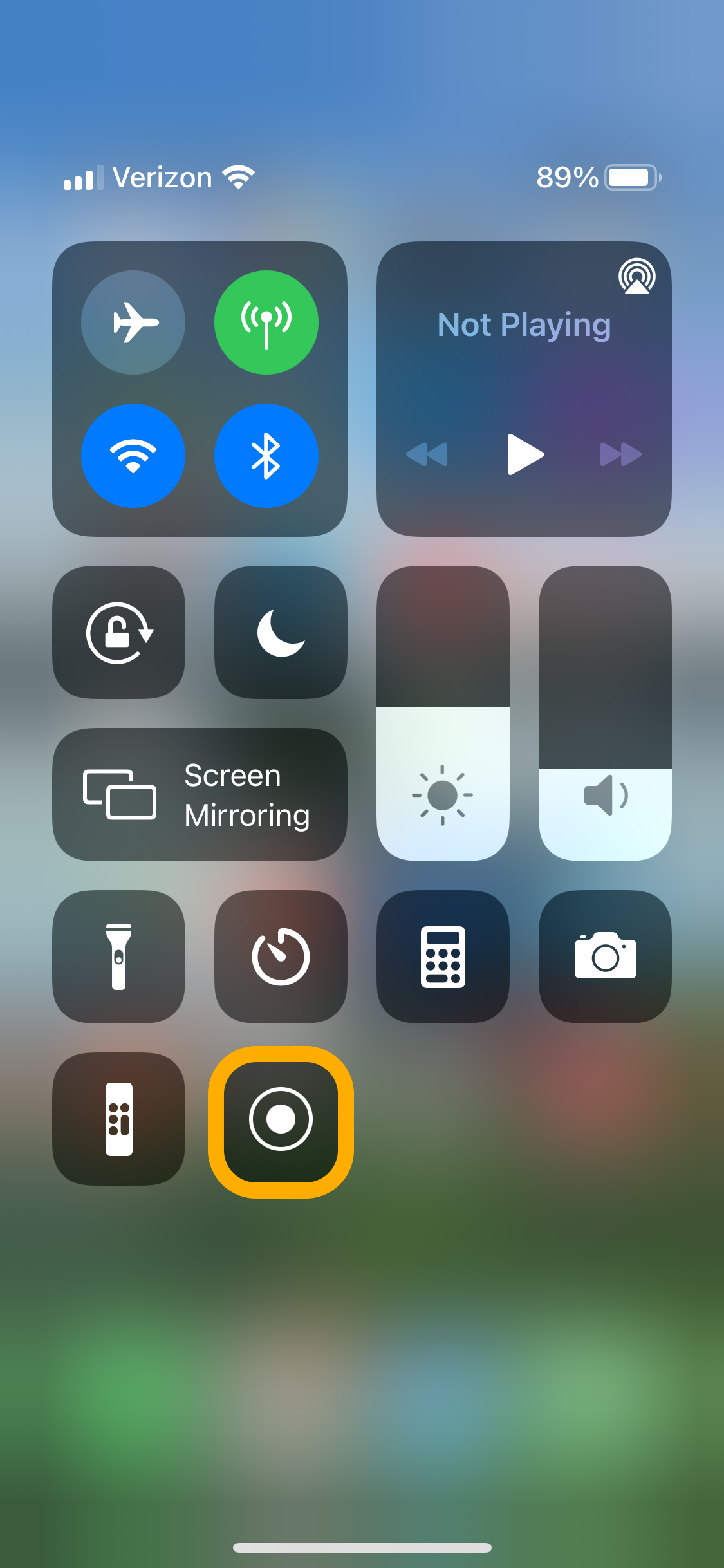This screenshot has width=724, height=1568.
Task: Skip to the previous track
Action: (x=427, y=454)
